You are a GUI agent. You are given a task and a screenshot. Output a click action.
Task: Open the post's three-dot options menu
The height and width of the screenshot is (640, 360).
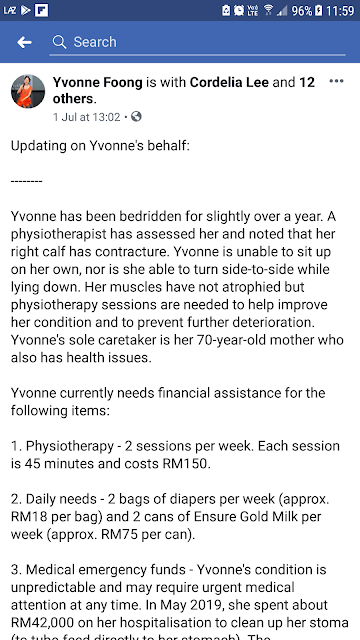tap(336, 81)
